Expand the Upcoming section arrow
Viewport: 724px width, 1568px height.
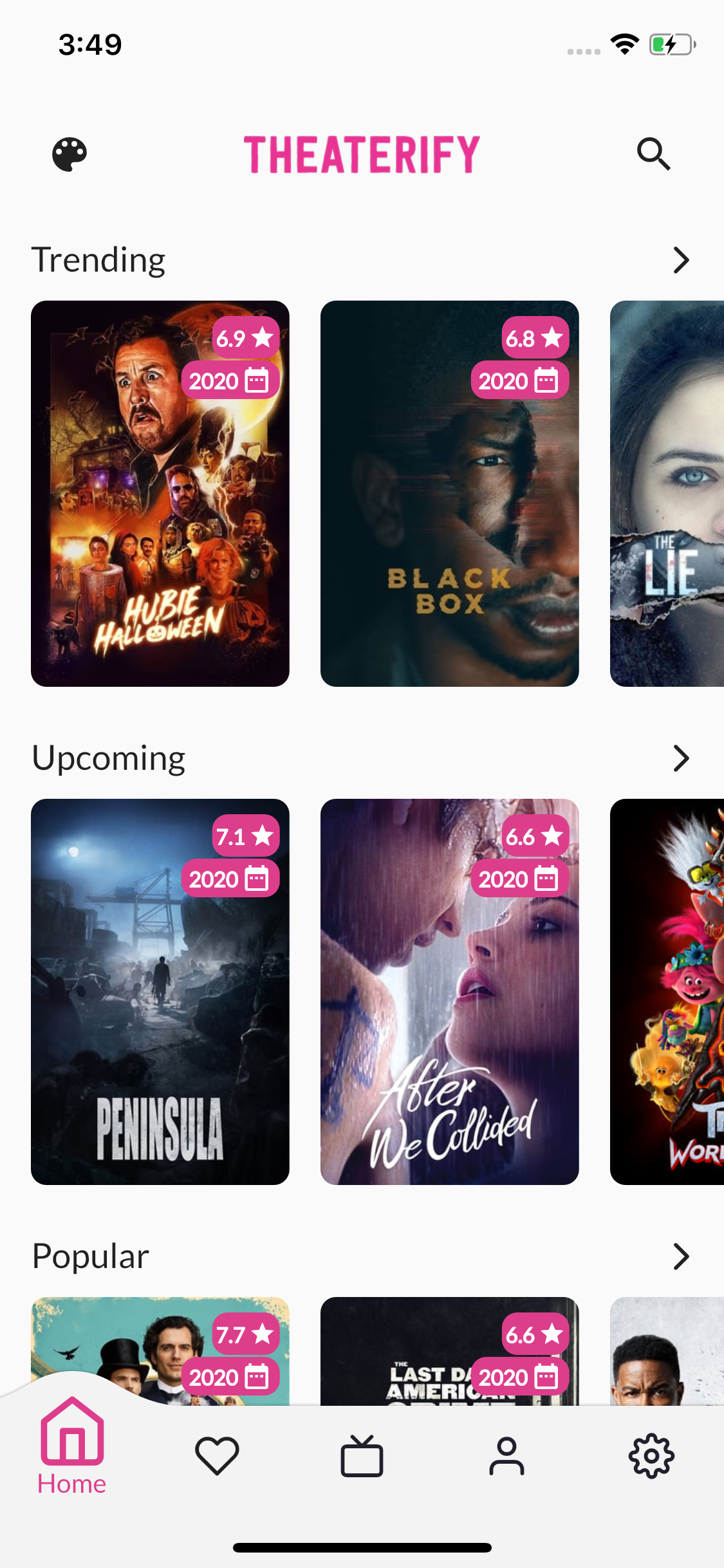[x=681, y=758]
